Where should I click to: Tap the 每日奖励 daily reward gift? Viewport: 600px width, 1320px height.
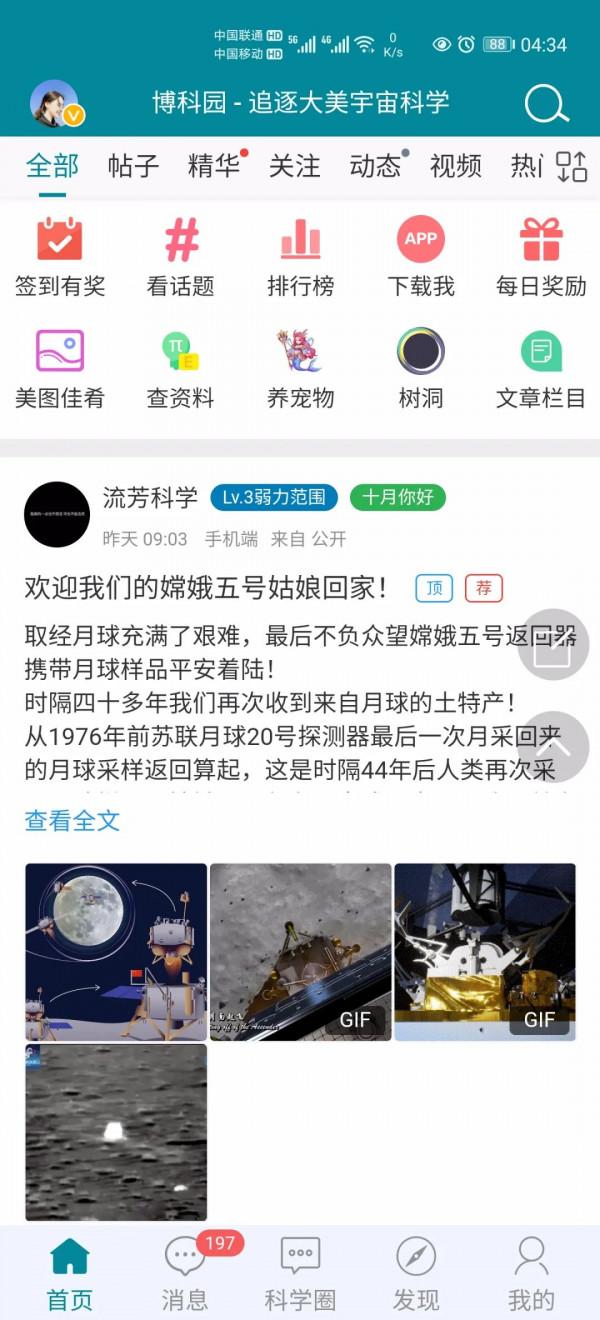coord(541,258)
